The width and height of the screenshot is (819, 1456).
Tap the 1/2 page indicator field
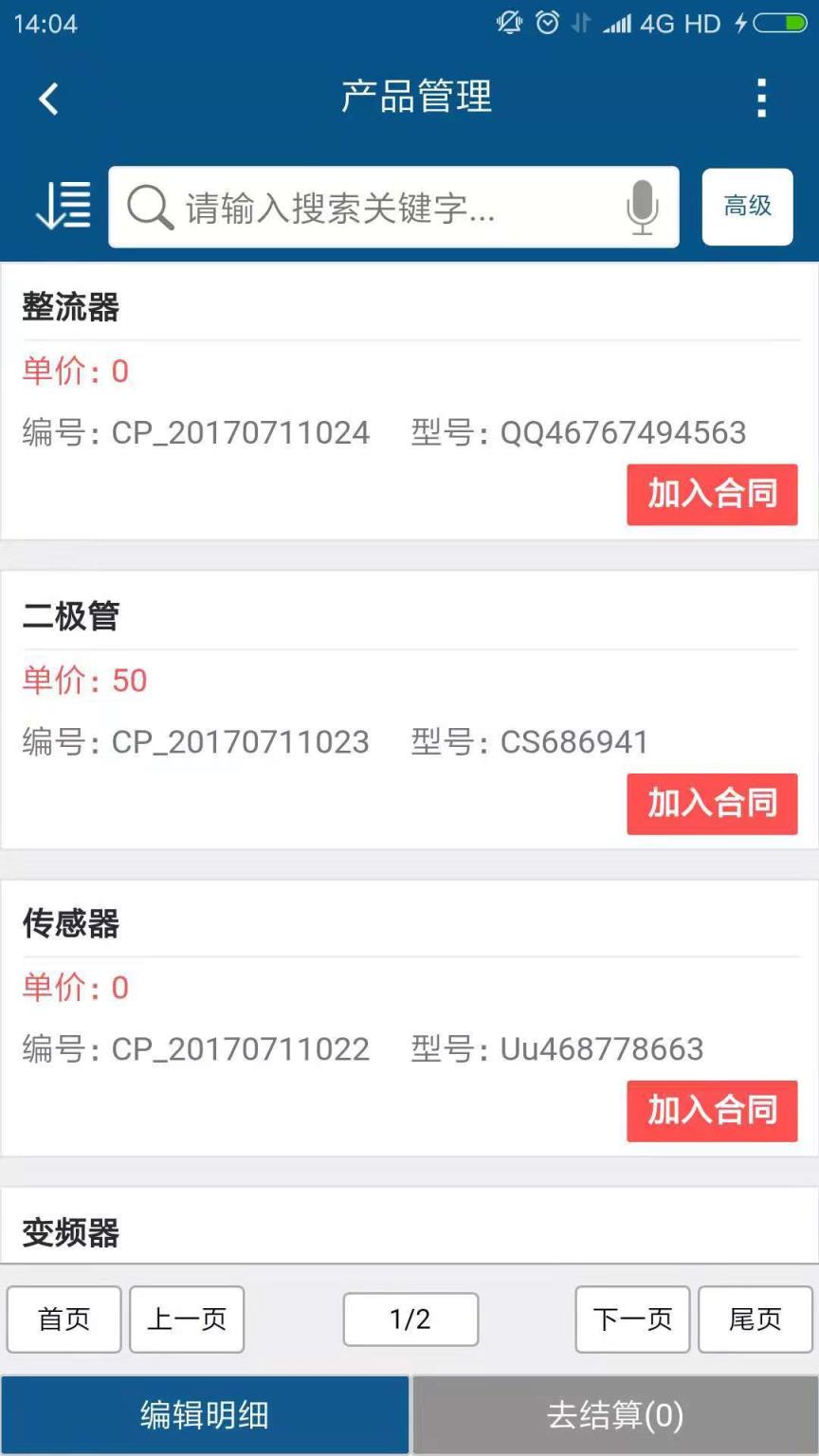click(409, 1319)
